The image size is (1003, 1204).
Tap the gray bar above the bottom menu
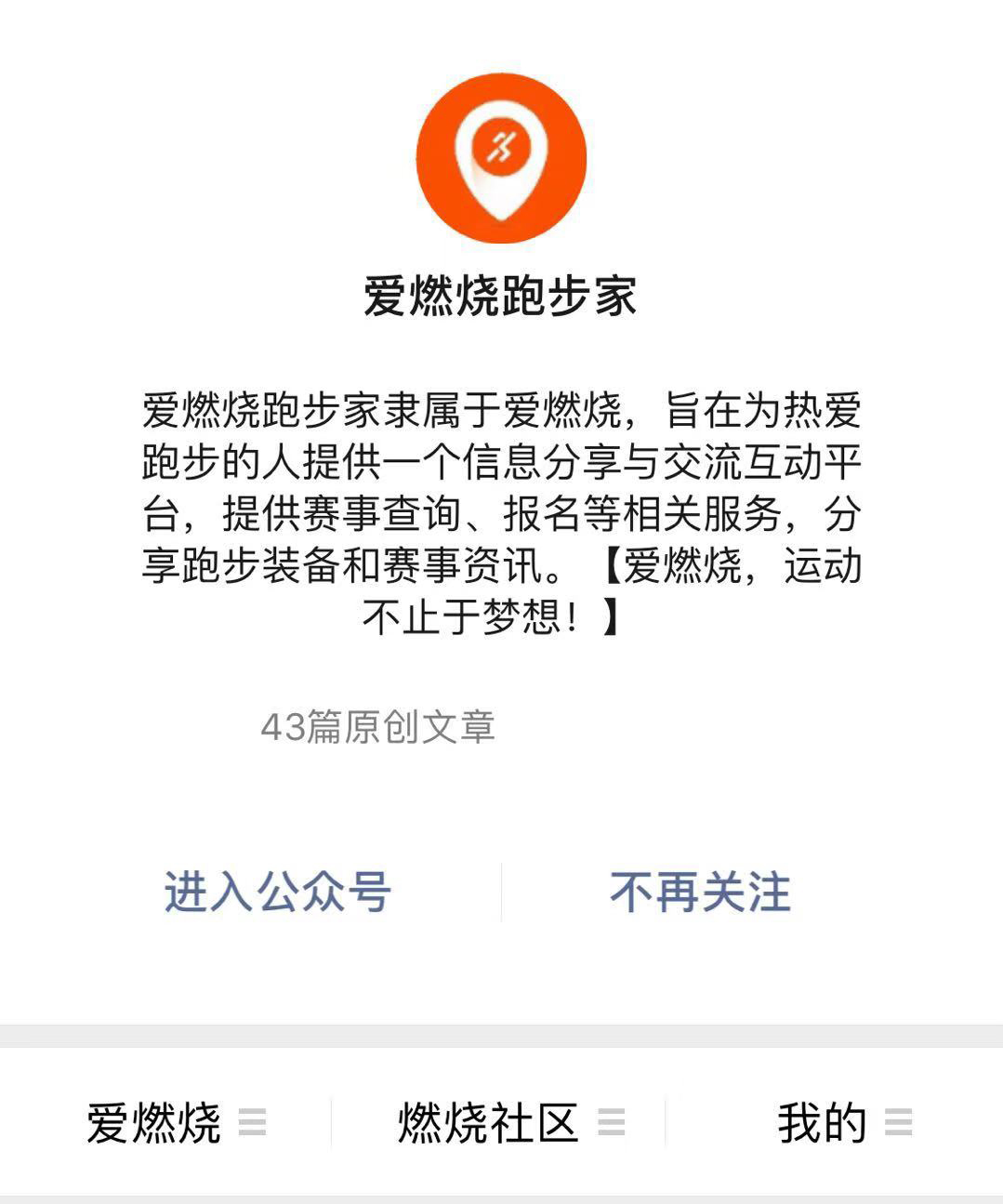501,1032
